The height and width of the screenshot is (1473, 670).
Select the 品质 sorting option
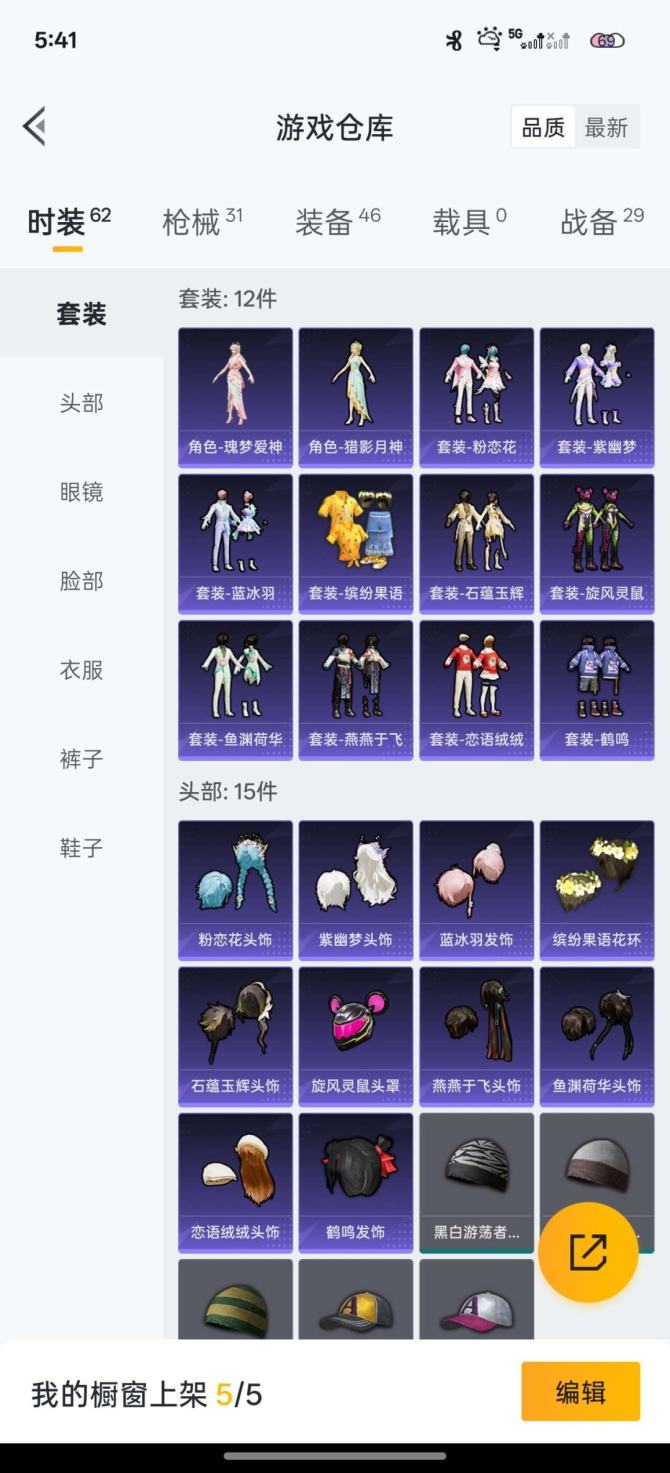pos(543,128)
